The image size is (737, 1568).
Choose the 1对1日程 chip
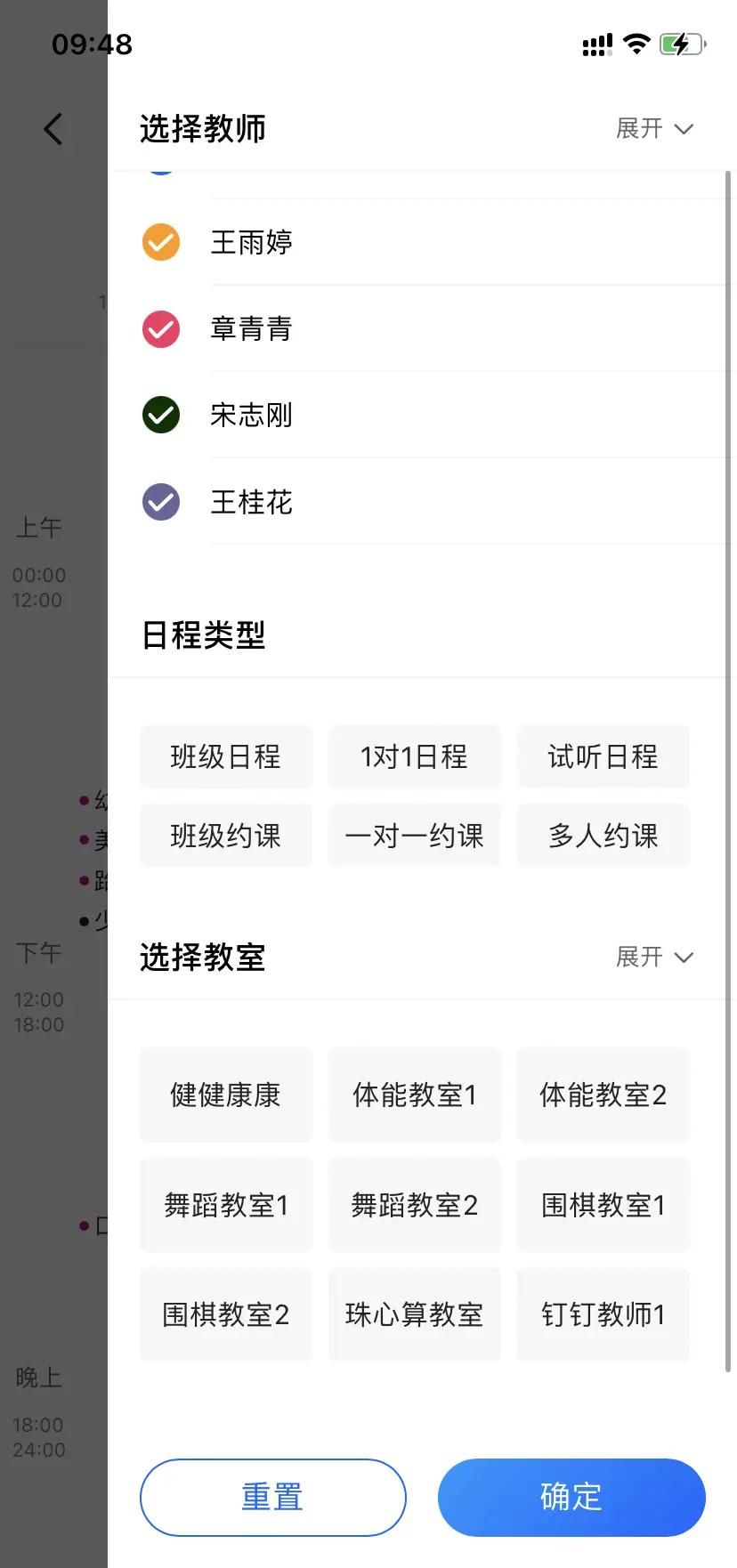click(415, 757)
